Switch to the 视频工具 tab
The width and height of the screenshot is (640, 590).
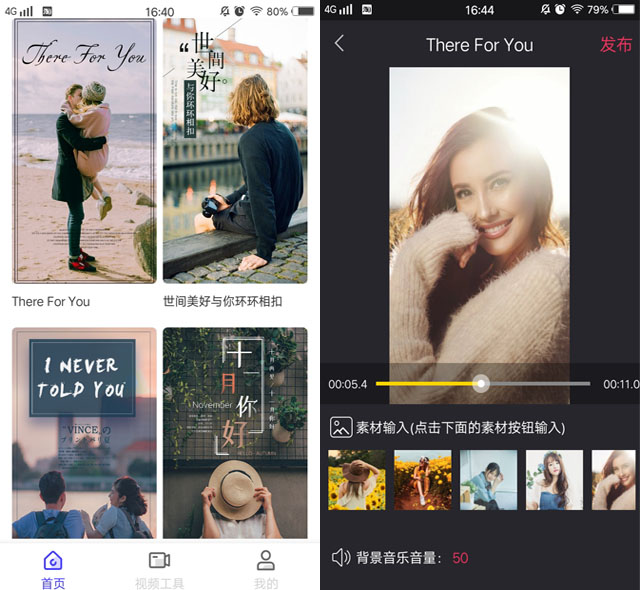click(159, 569)
